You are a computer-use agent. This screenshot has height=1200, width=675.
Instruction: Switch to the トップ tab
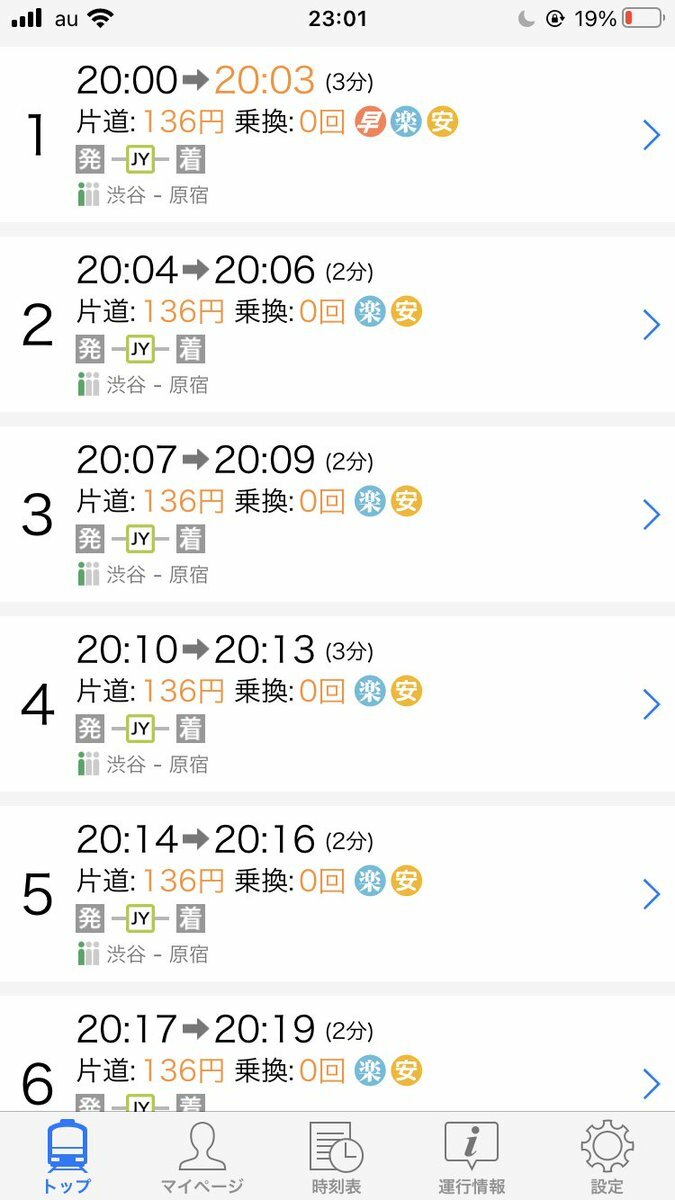pos(67,1157)
